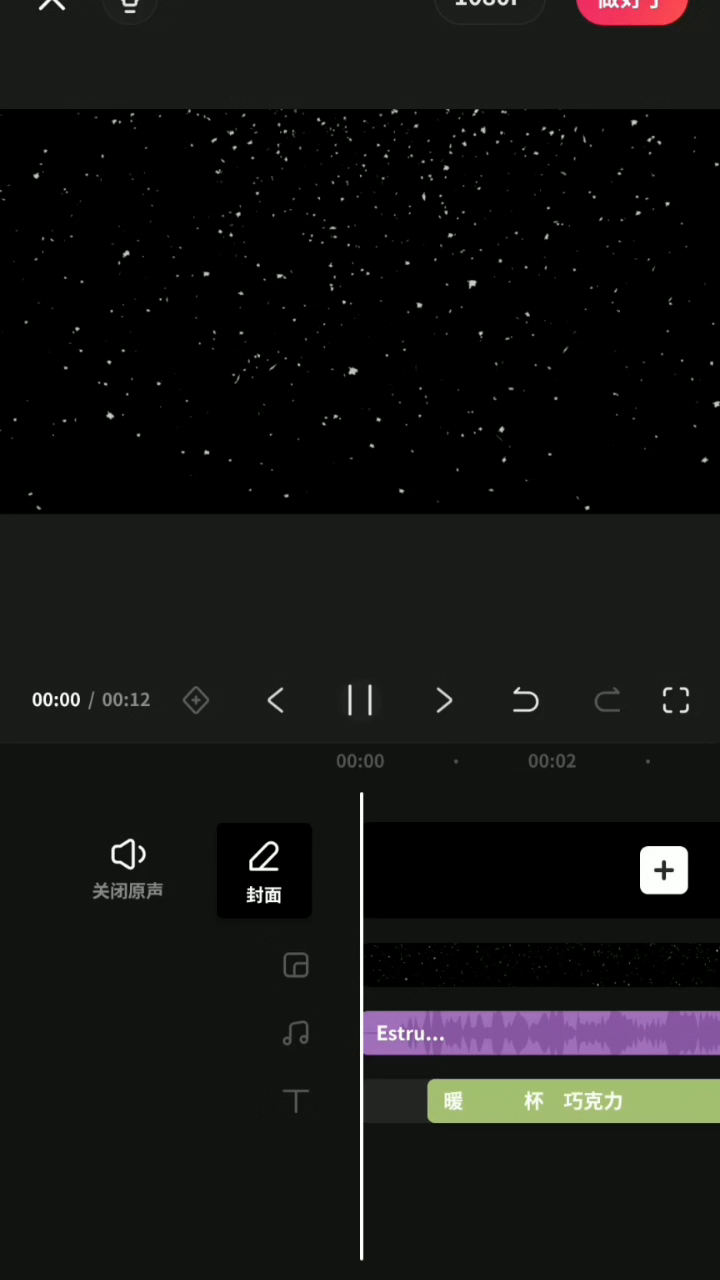Select the Estru... audio clip

[540, 1033]
